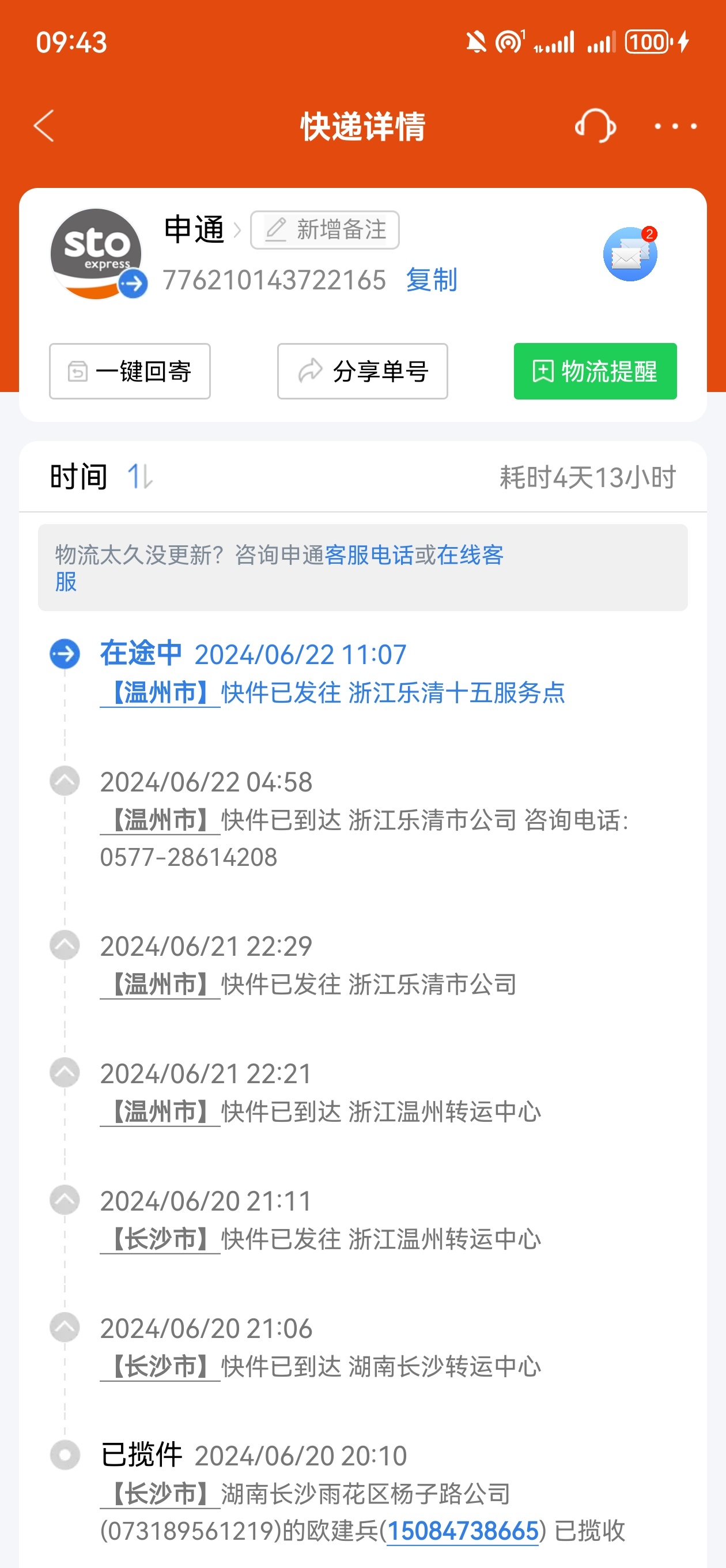
Task: Open the mail messages icon with badge
Action: 630,254
